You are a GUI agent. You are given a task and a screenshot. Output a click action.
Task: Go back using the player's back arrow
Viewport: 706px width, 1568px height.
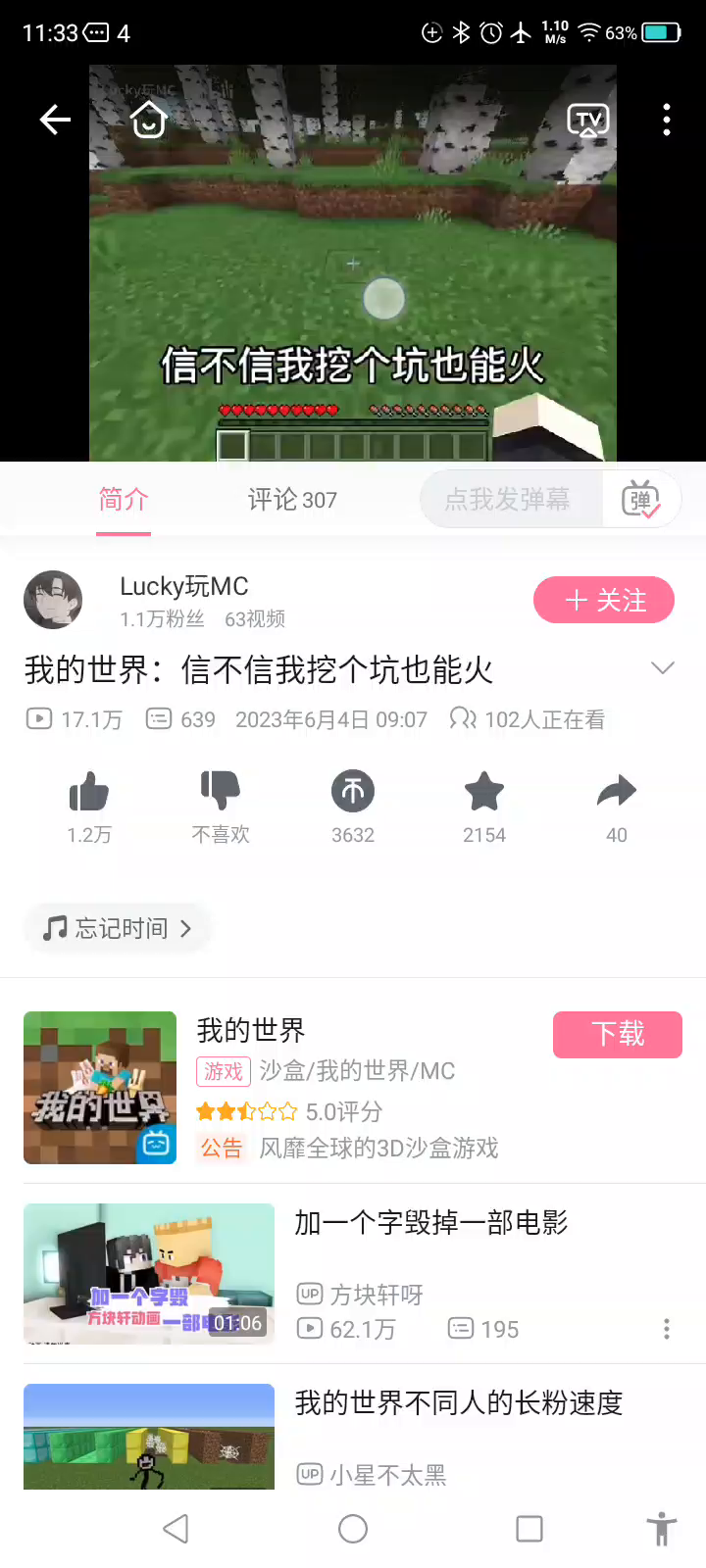click(x=55, y=121)
